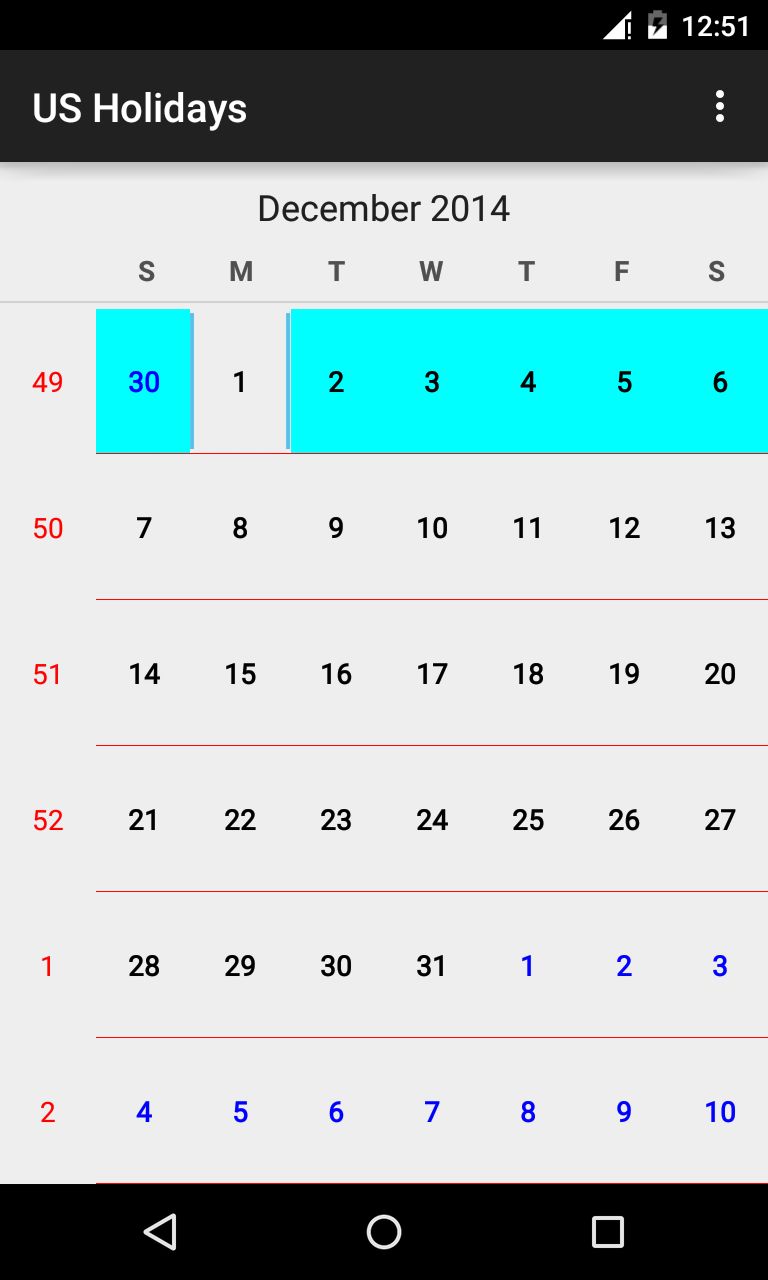The width and height of the screenshot is (768, 1280).
Task: Select November 30 in week 49
Action: [x=144, y=382]
